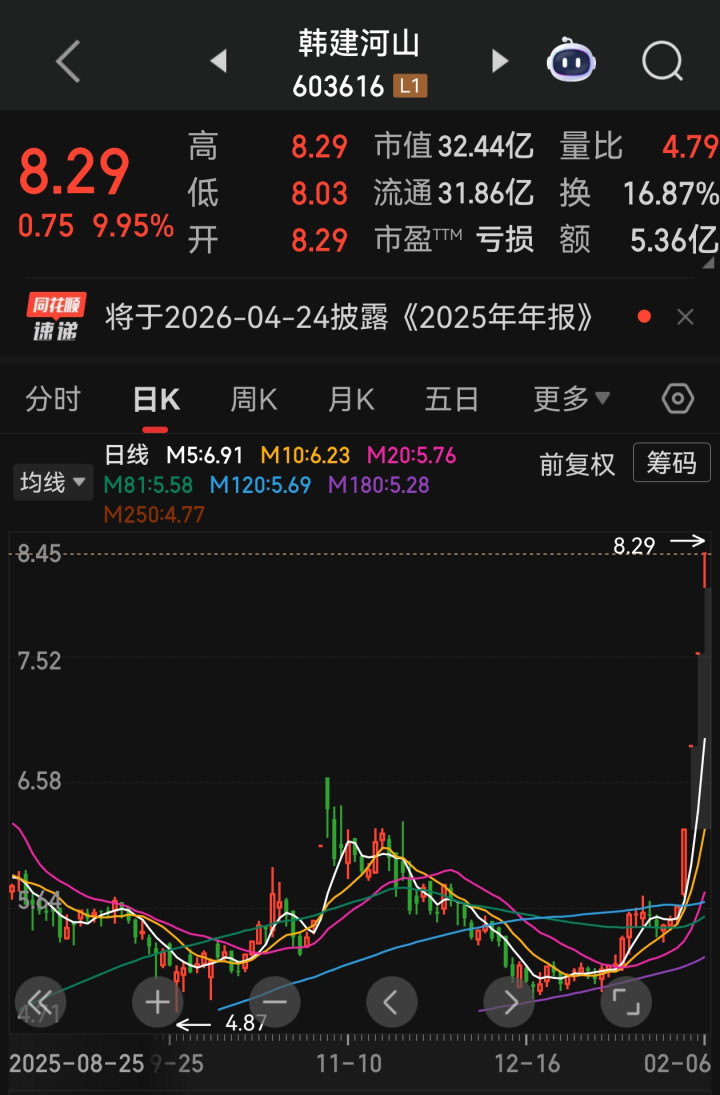Switch to the next stock

click(499, 62)
